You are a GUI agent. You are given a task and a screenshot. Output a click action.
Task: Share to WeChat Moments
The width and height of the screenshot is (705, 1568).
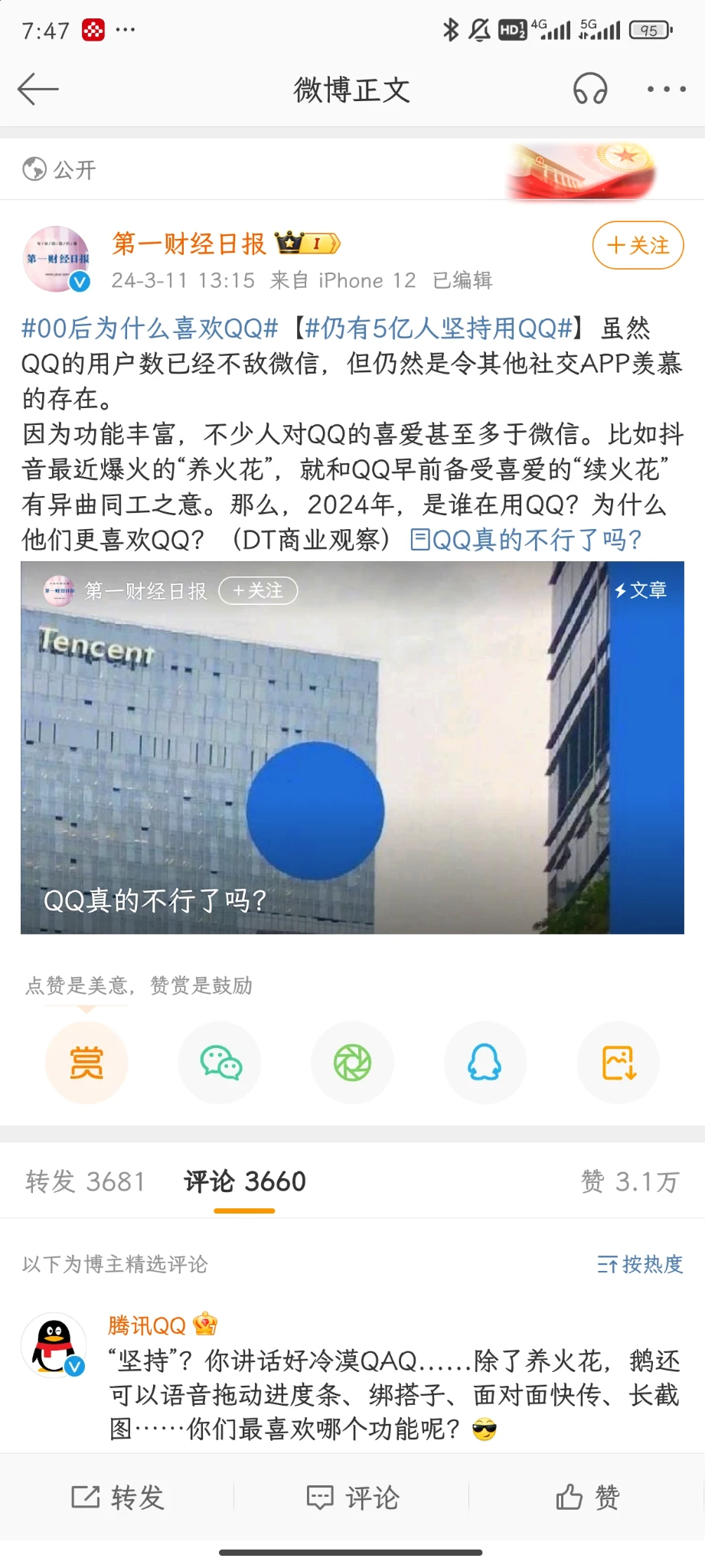coord(352,1063)
